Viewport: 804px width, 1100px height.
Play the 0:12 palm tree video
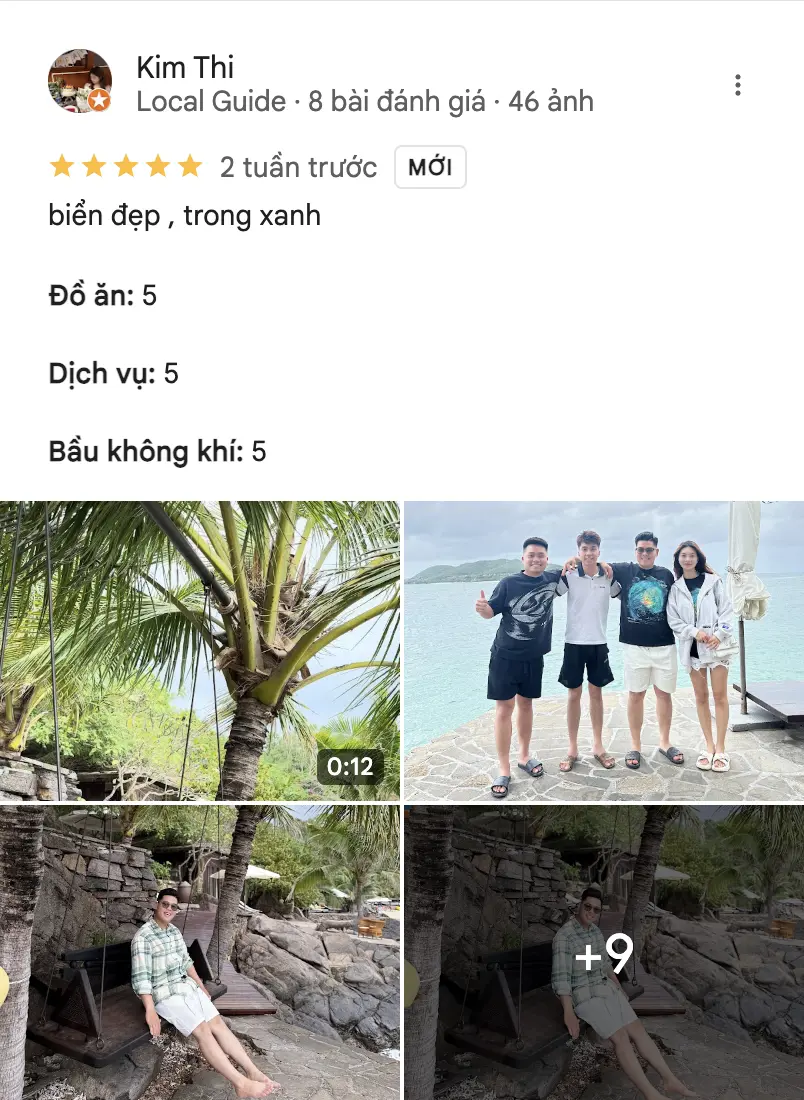(200, 650)
